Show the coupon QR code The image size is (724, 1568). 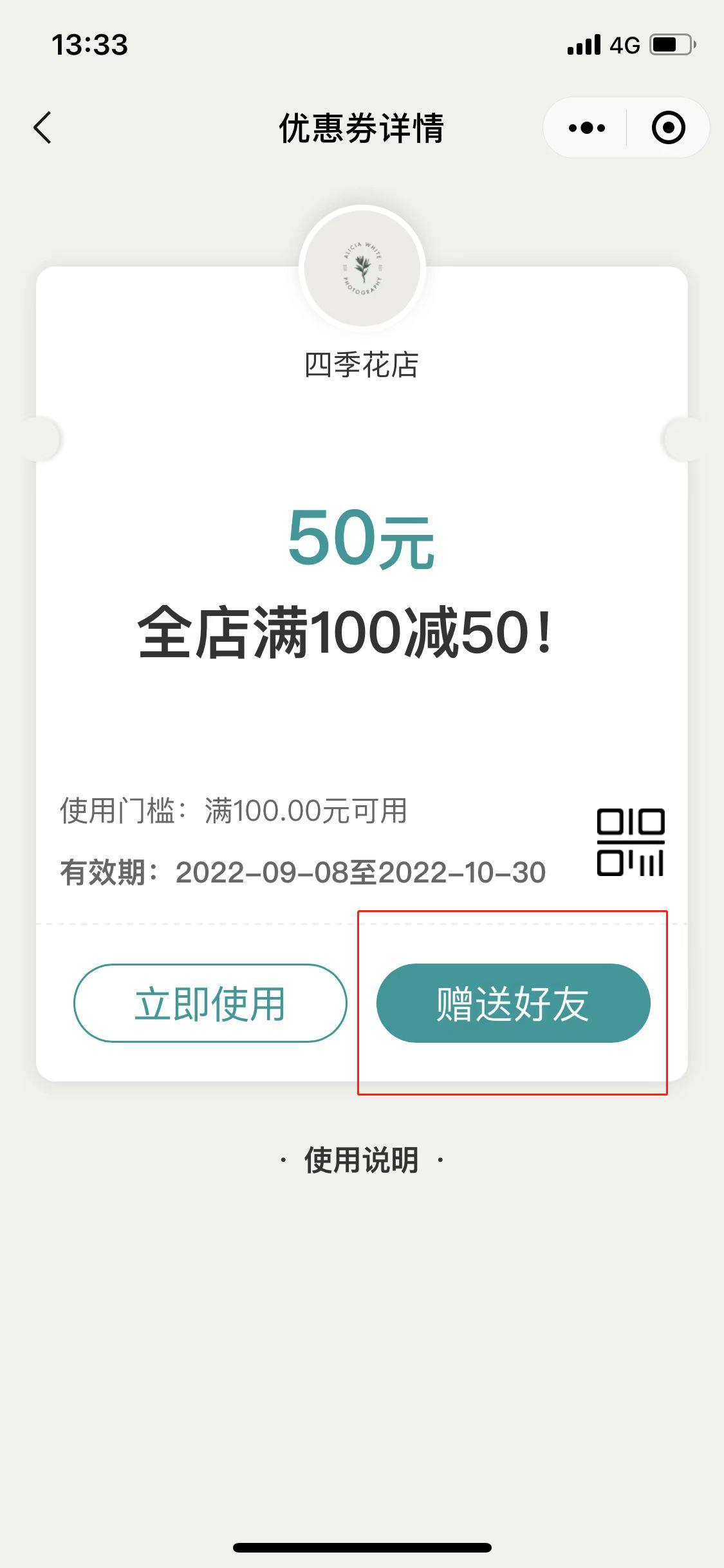click(x=631, y=842)
